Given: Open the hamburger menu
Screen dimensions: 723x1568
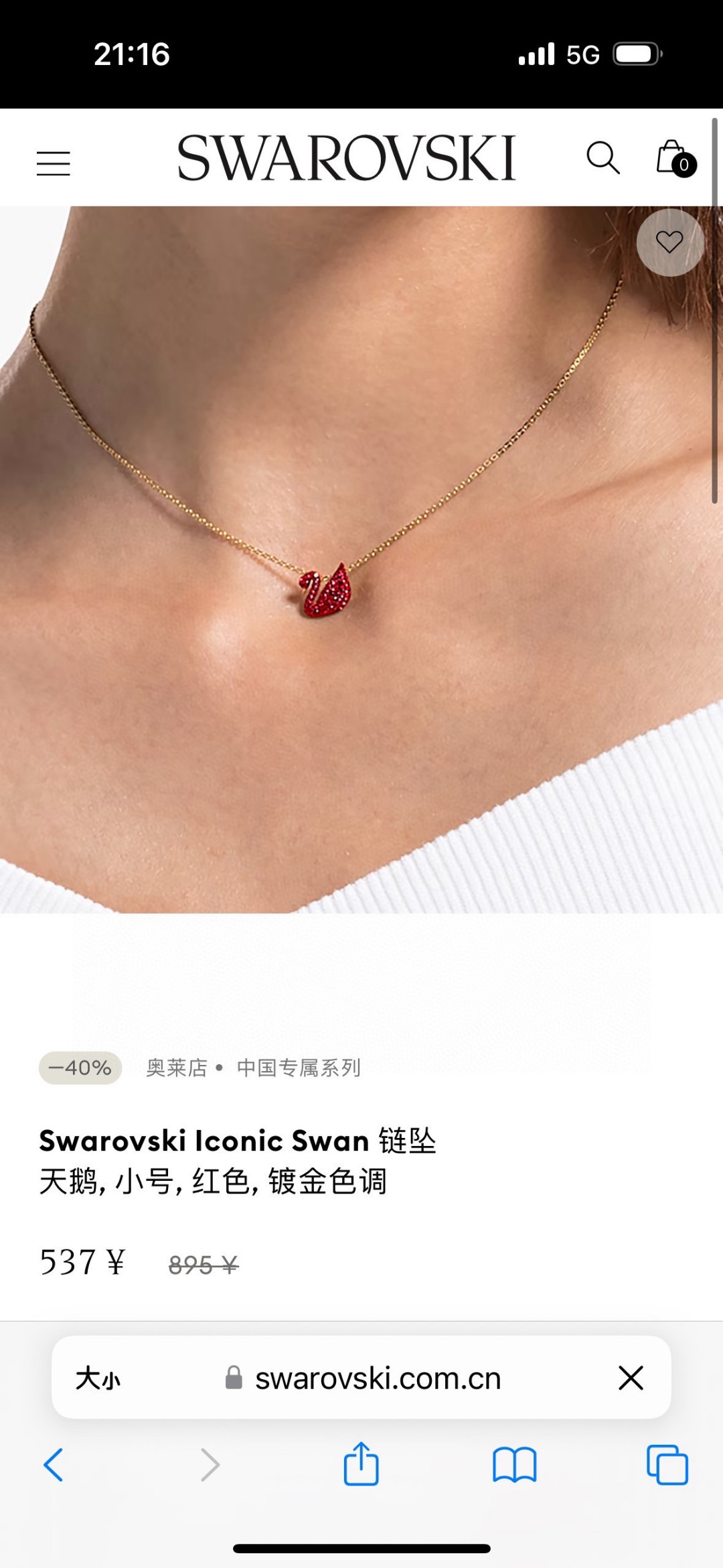Looking at the screenshot, I should click(x=54, y=163).
